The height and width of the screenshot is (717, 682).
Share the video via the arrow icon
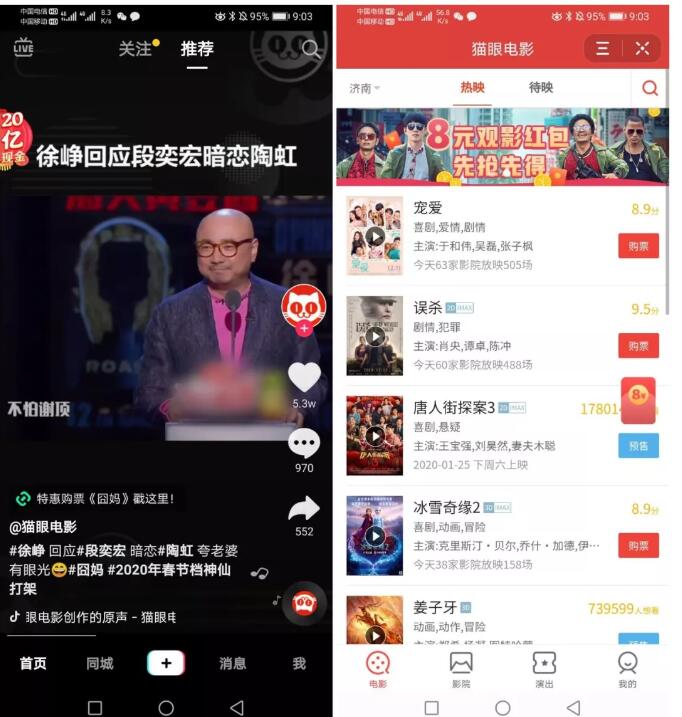click(304, 509)
